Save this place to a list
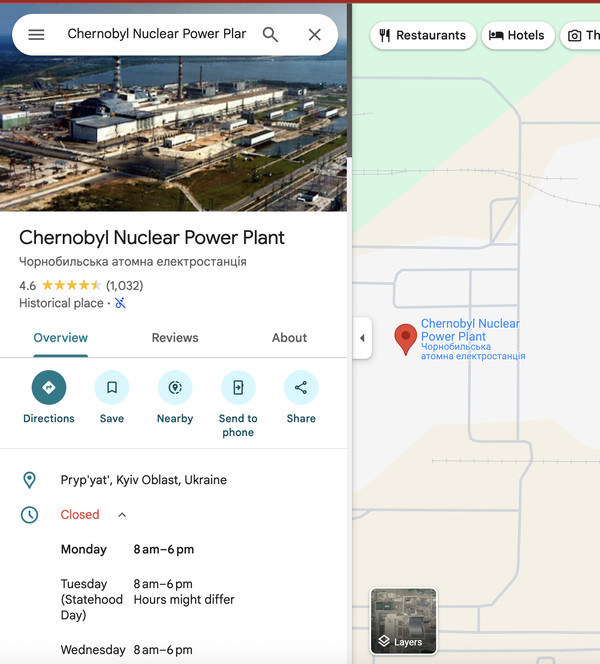This screenshot has height=664, width=600. click(x=112, y=388)
